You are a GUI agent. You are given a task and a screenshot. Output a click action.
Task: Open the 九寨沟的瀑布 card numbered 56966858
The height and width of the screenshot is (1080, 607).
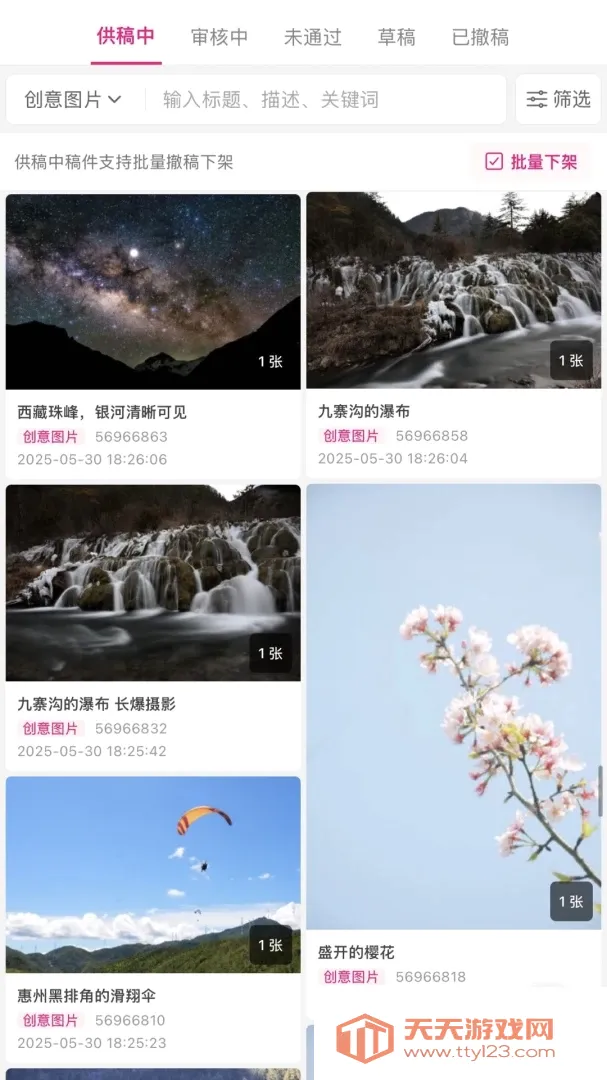pos(453,335)
